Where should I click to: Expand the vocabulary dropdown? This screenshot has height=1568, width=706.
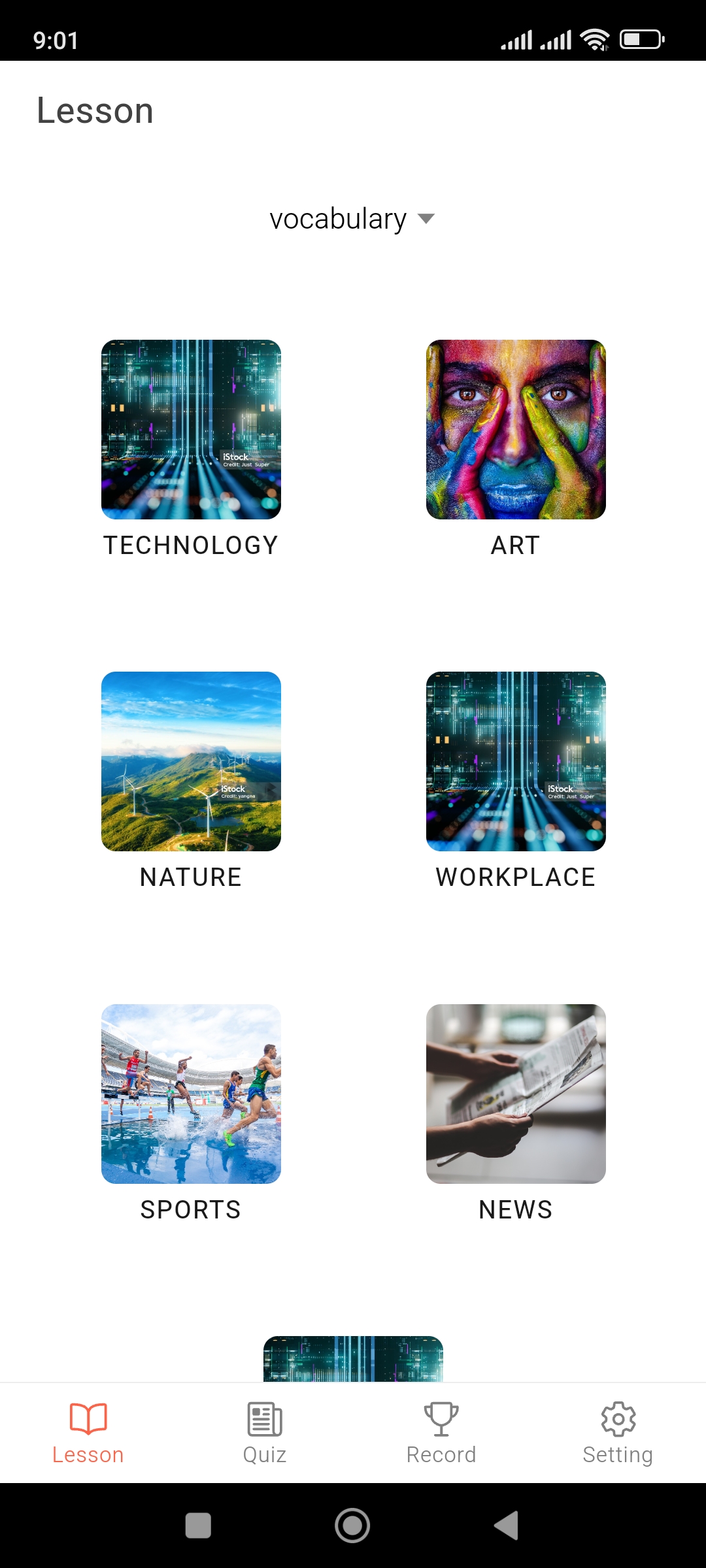pyautogui.click(x=352, y=219)
